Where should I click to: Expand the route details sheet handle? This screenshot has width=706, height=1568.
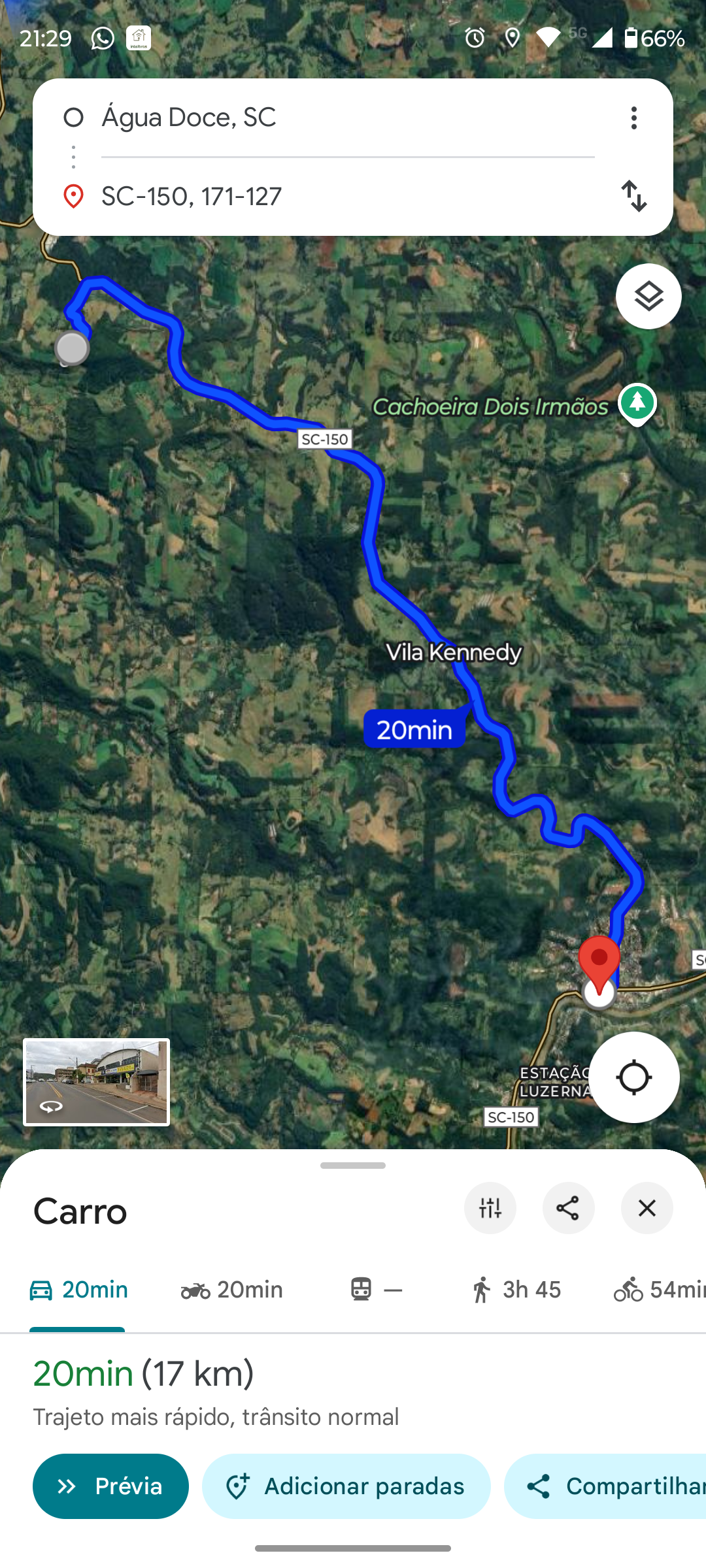[353, 1166]
